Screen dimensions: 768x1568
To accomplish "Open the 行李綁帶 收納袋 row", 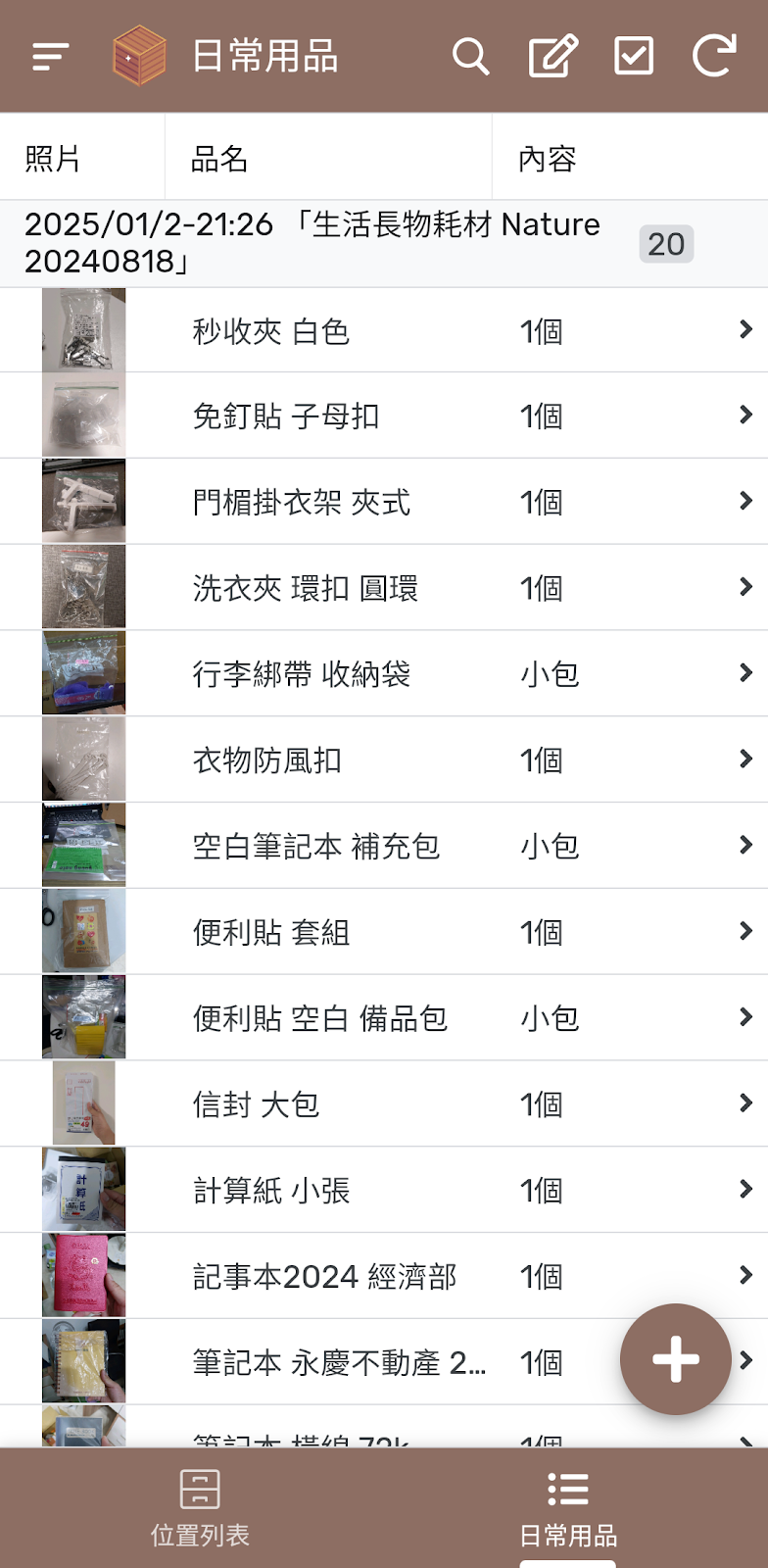I will [x=384, y=673].
